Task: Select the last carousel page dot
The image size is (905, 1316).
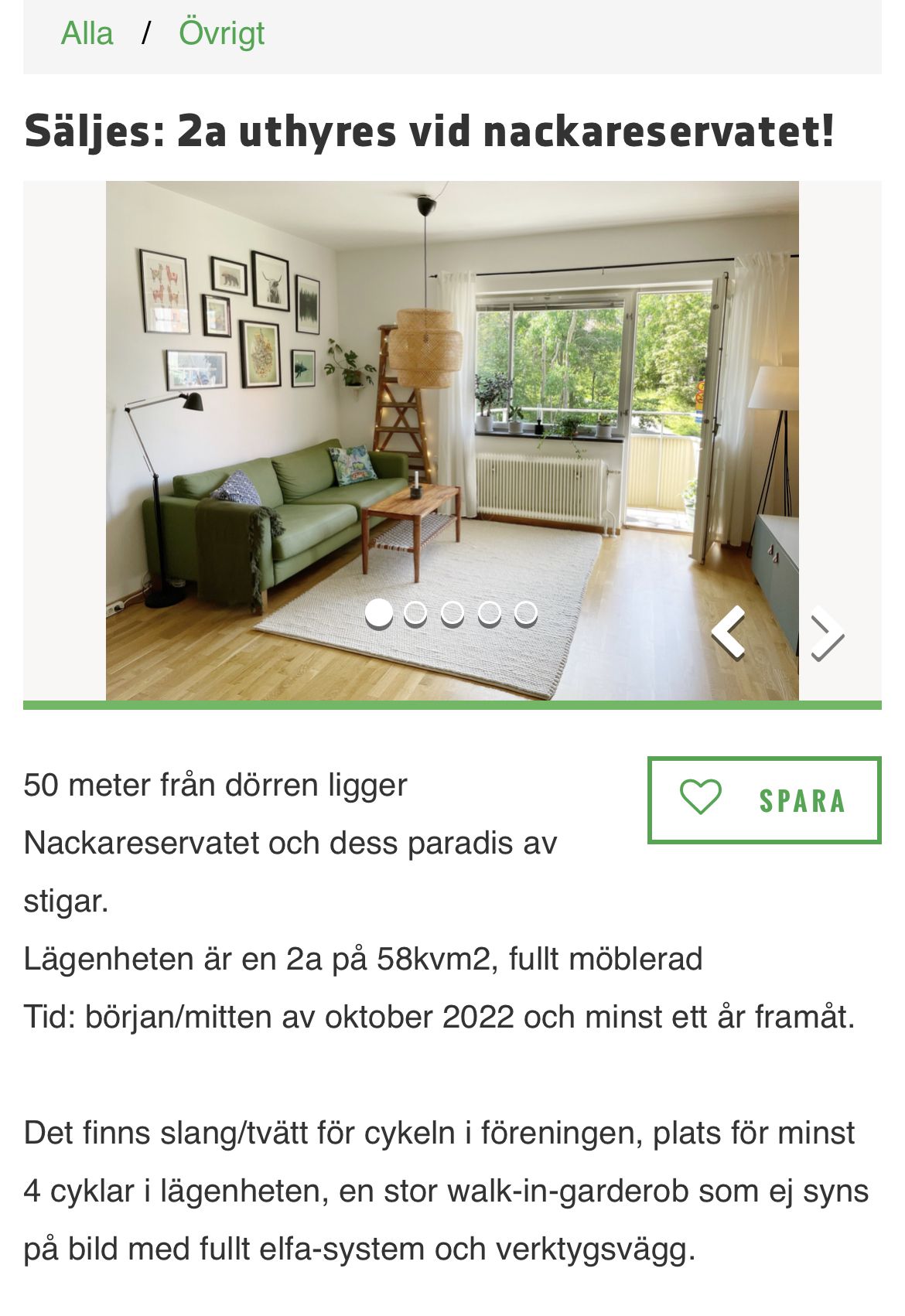Action: 526,613
